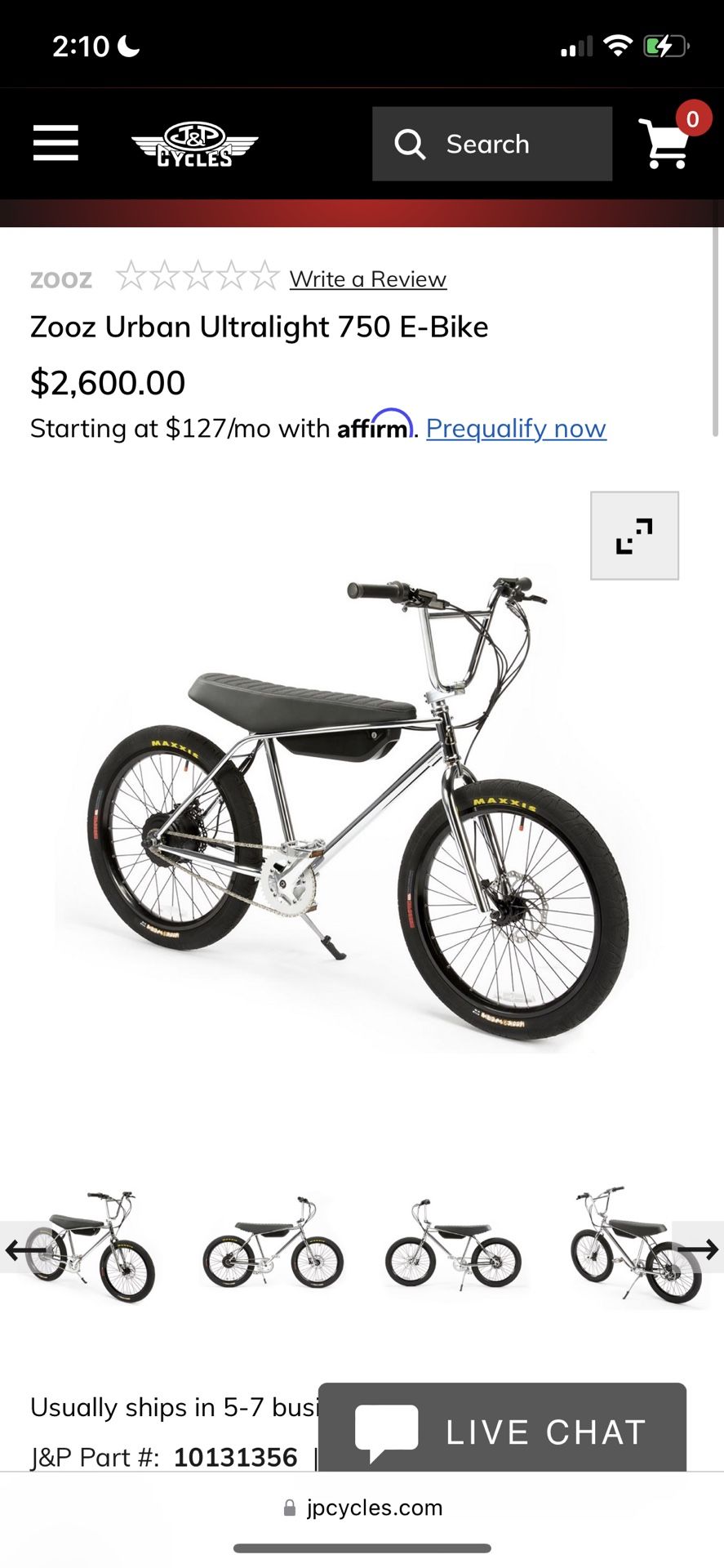Screen dimensions: 724x1568
Task: Expand the product image to fullscreen
Action: click(634, 536)
